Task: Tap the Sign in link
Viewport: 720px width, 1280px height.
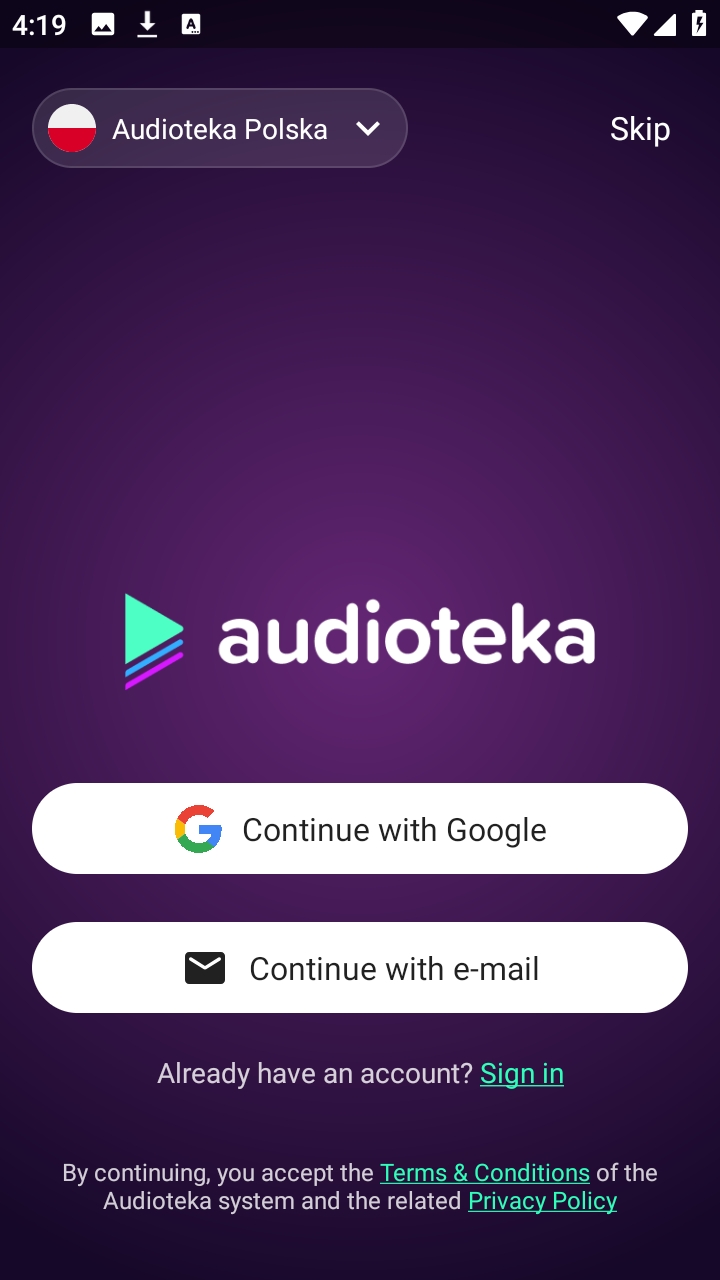Action: click(x=522, y=1074)
